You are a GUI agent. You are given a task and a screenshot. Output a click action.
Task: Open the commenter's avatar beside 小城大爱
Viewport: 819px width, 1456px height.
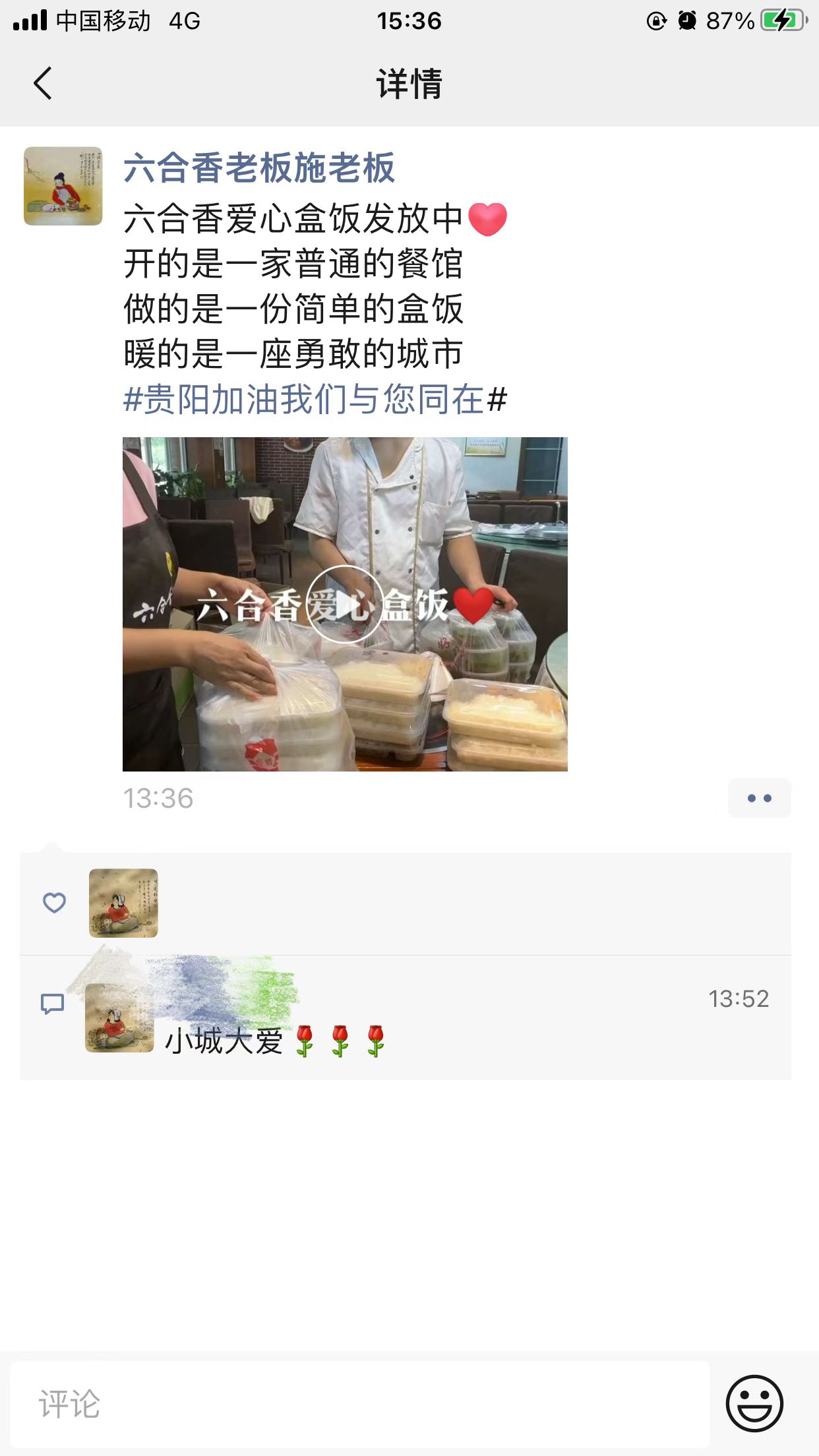119,1017
